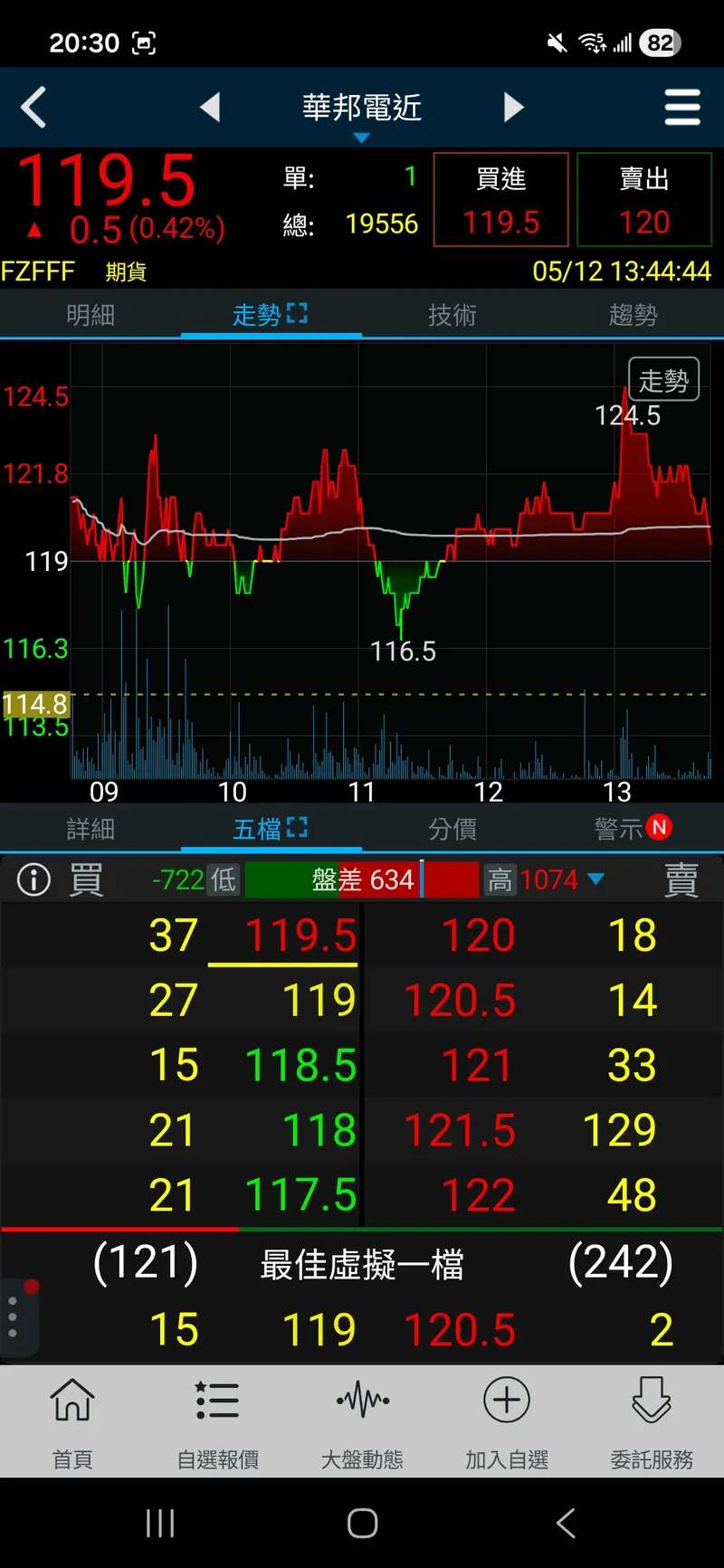Tap the 賣出 120 sell button
The image size is (724, 1568).
[x=644, y=200]
